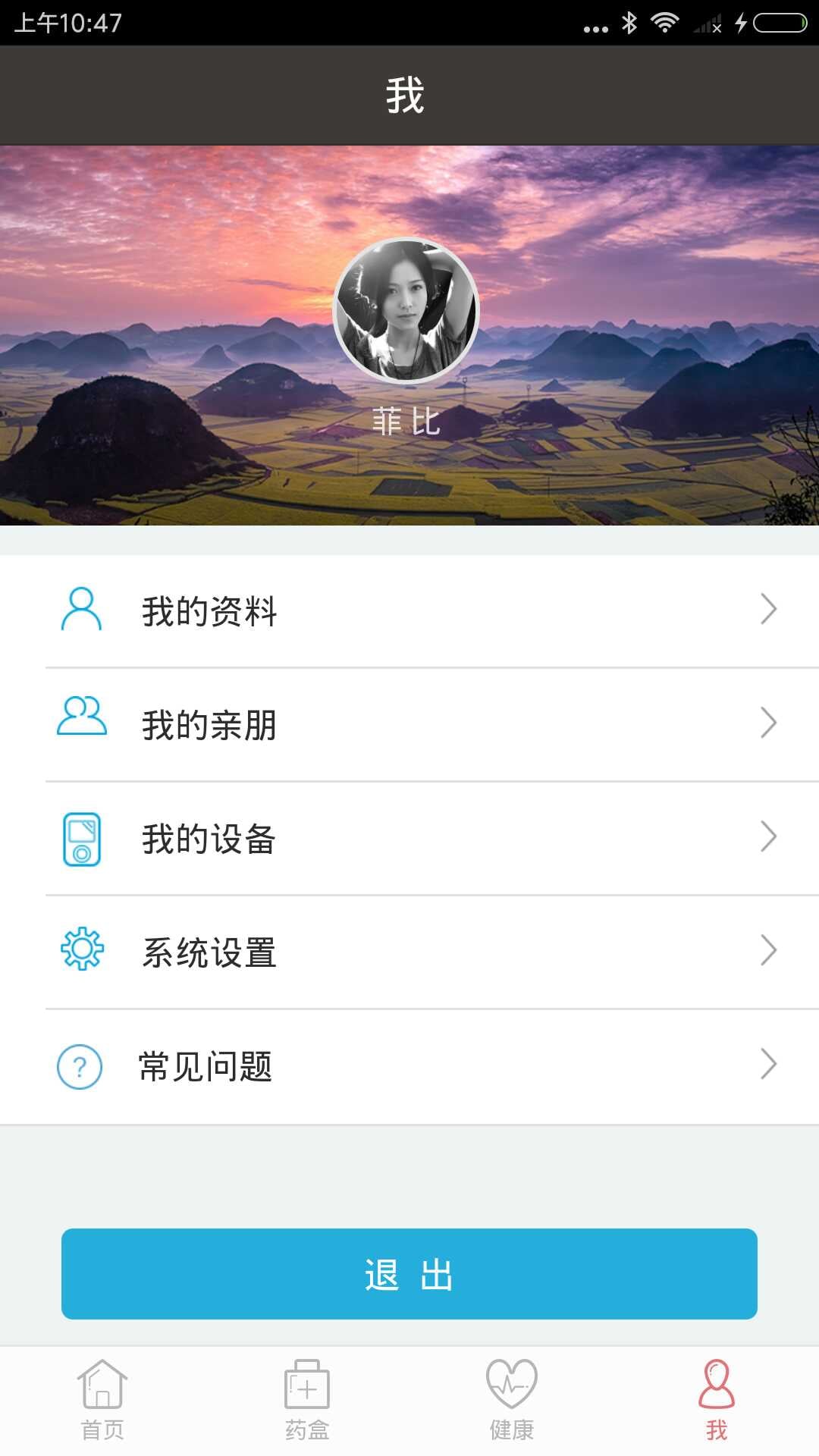Image resolution: width=819 pixels, height=1456 pixels.
Task: Open 常见问题 FAQ row
Action: [409, 1067]
